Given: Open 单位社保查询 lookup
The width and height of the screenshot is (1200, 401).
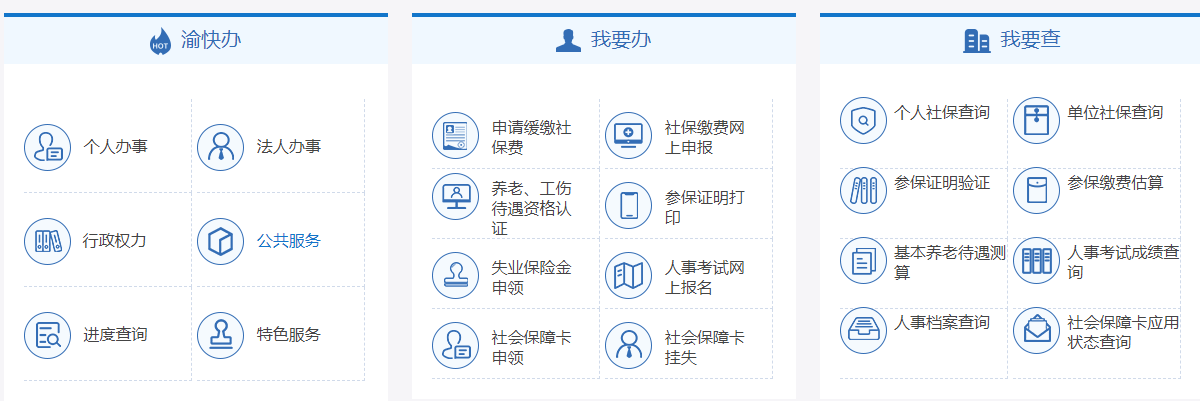Looking at the screenshot, I should click(x=1115, y=113).
